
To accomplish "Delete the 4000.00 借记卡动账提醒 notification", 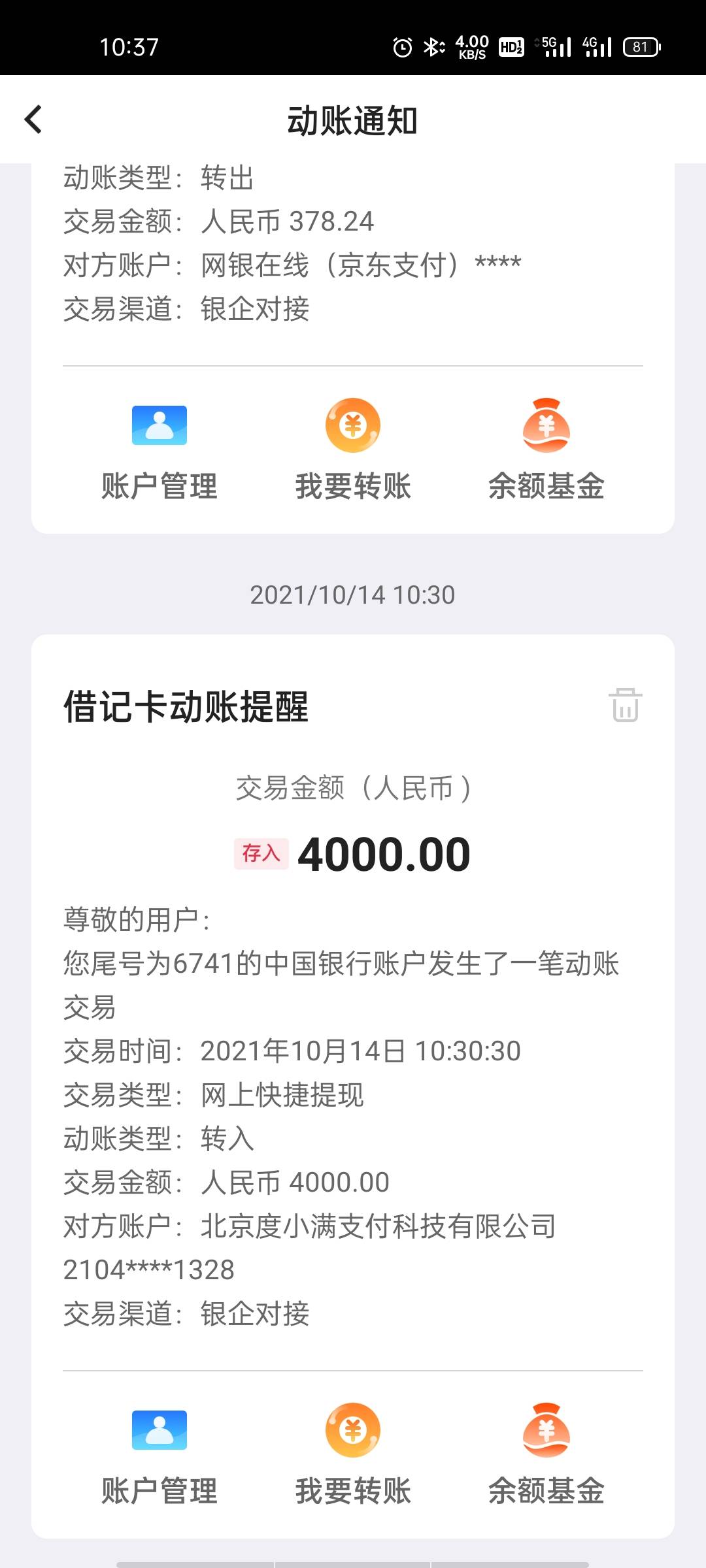I will pyautogui.click(x=626, y=705).
